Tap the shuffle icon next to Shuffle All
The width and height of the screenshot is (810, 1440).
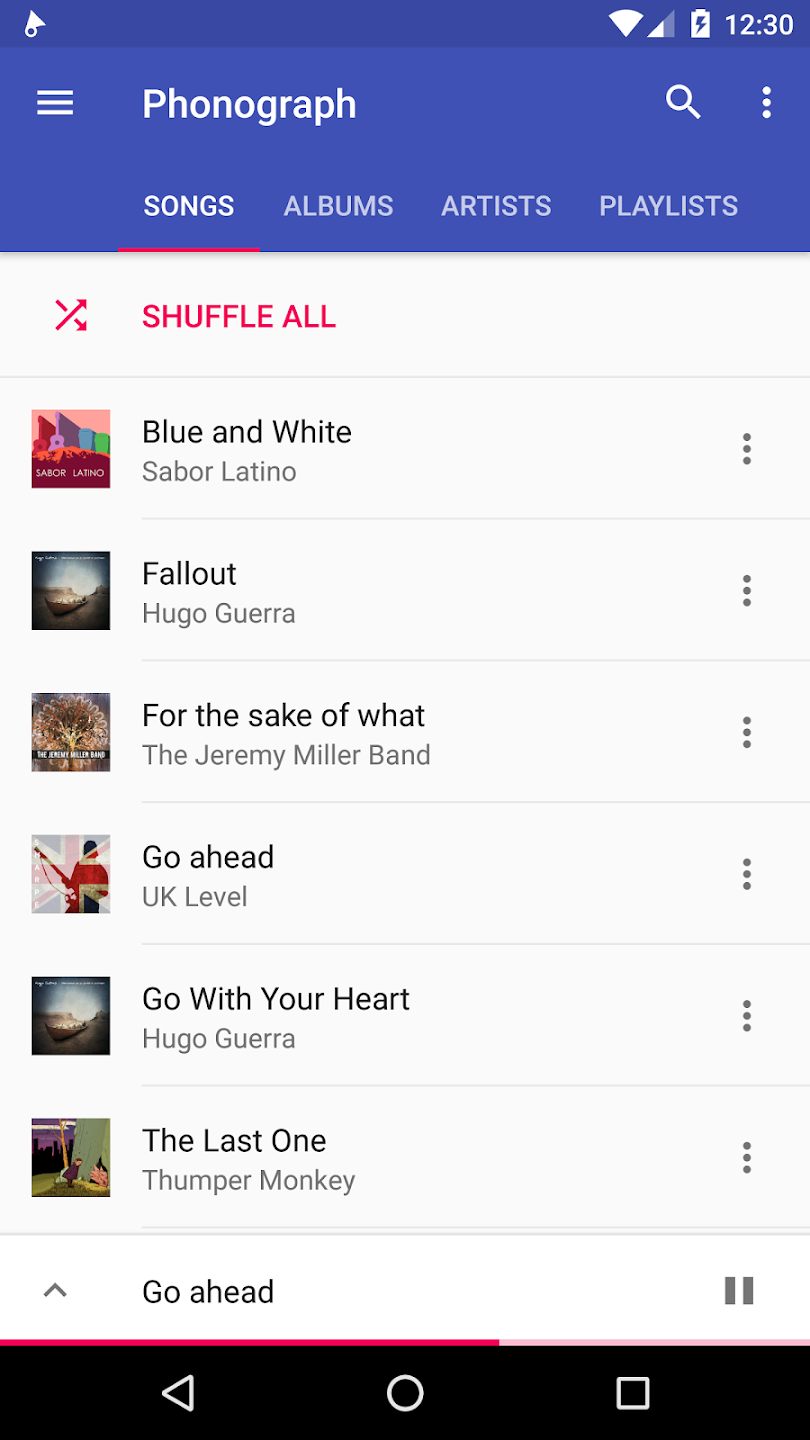[70, 315]
